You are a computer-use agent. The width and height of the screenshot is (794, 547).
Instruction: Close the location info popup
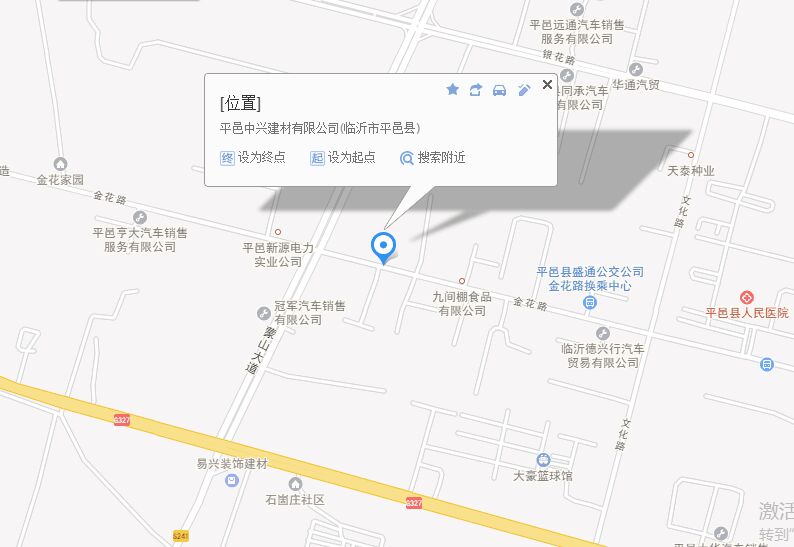click(547, 84)
